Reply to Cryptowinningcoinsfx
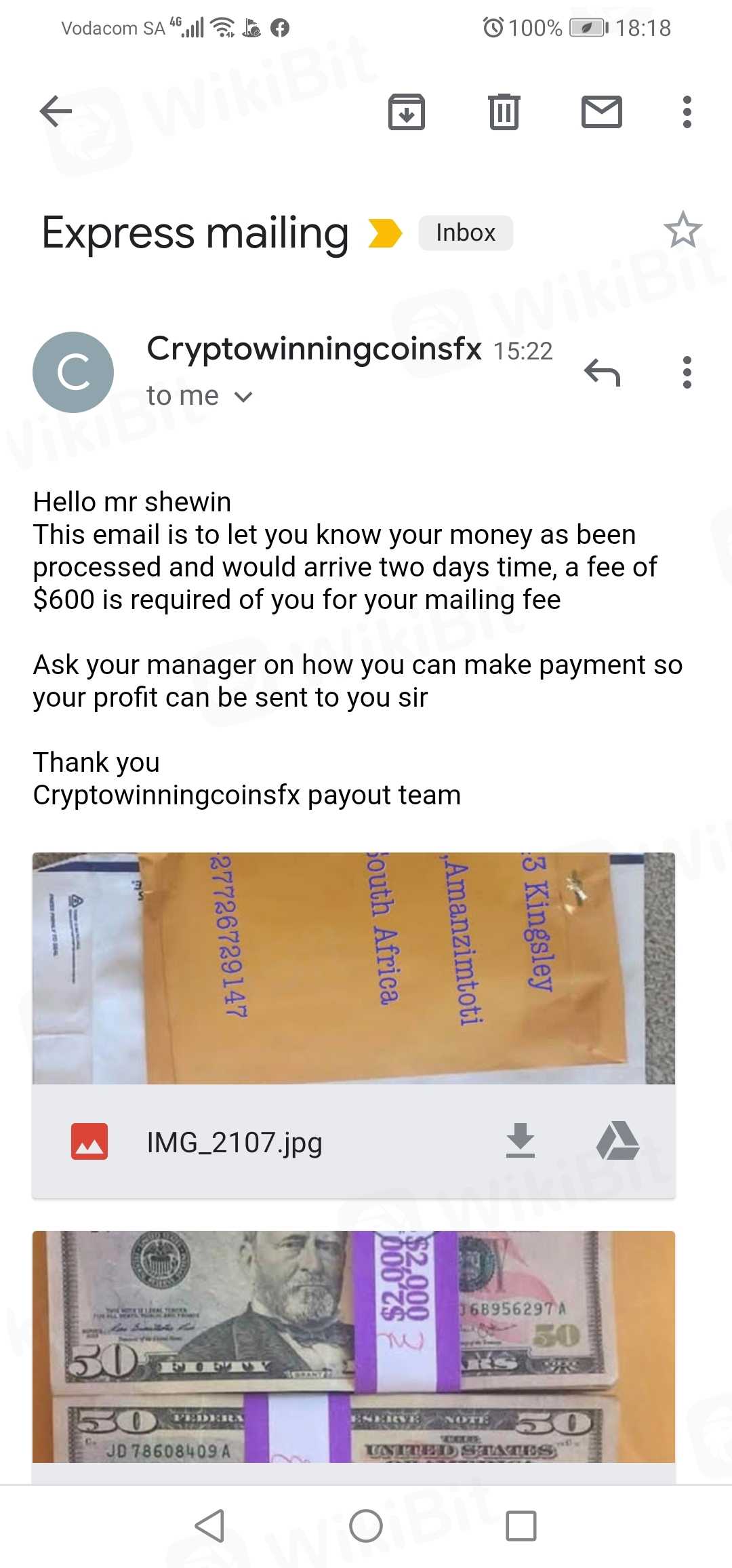 [x=602, y=372]
